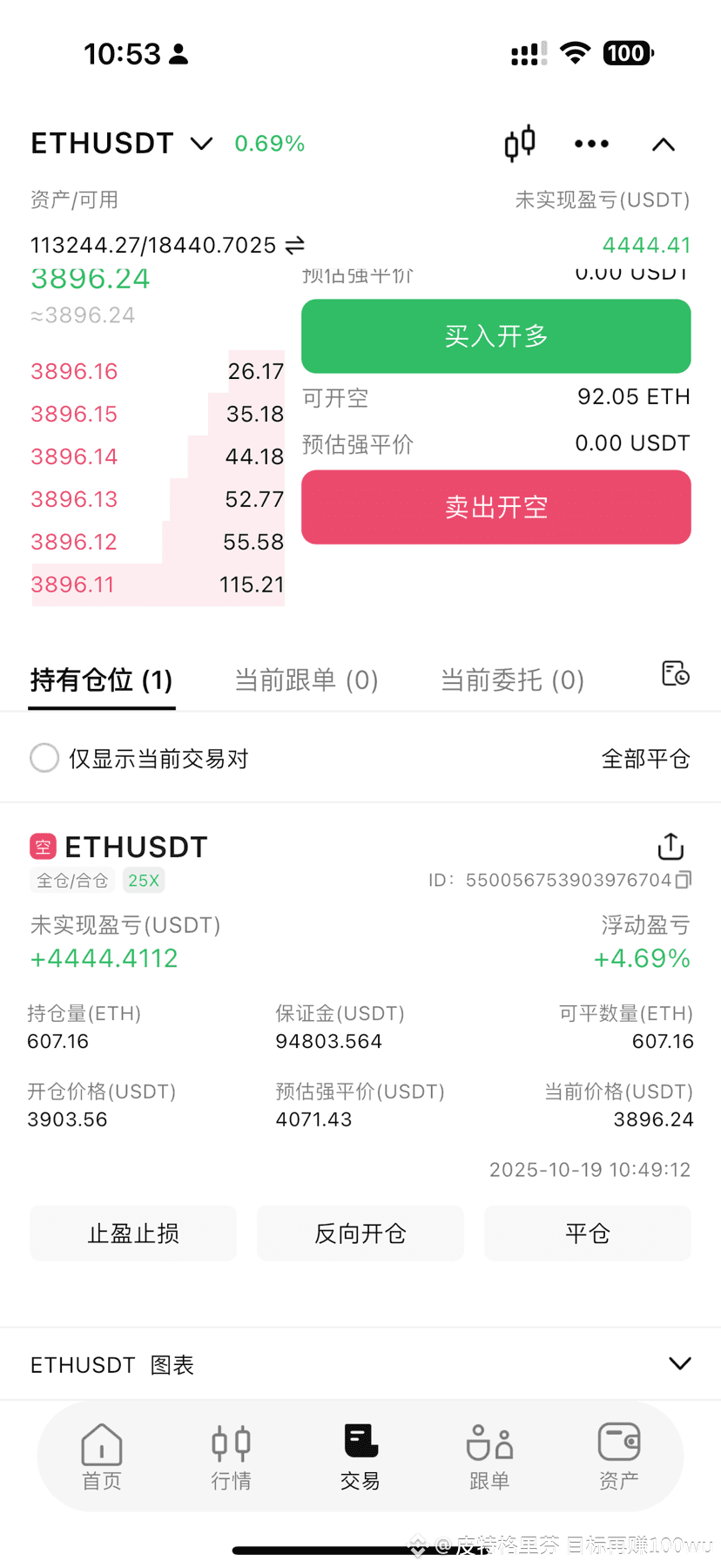The width and height of the screenshot is (721, 1568).
Task: Tap the asset transfer arrows icon
Action: [295, 246]
